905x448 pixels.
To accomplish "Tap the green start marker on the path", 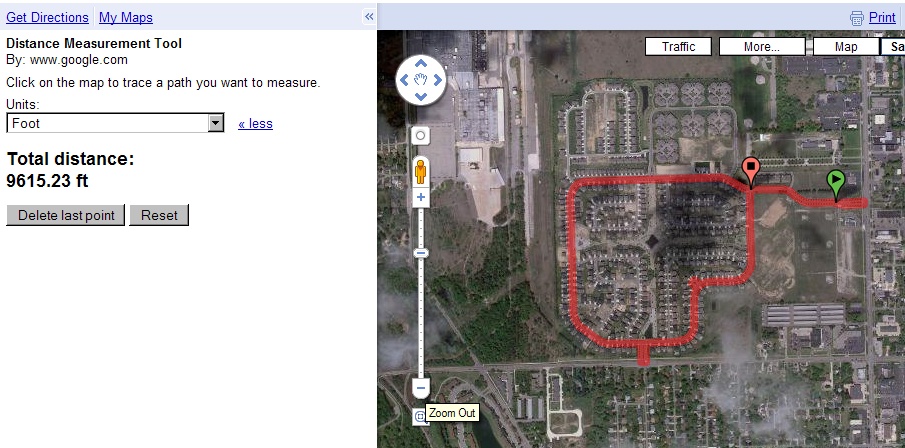I will 836,181.
